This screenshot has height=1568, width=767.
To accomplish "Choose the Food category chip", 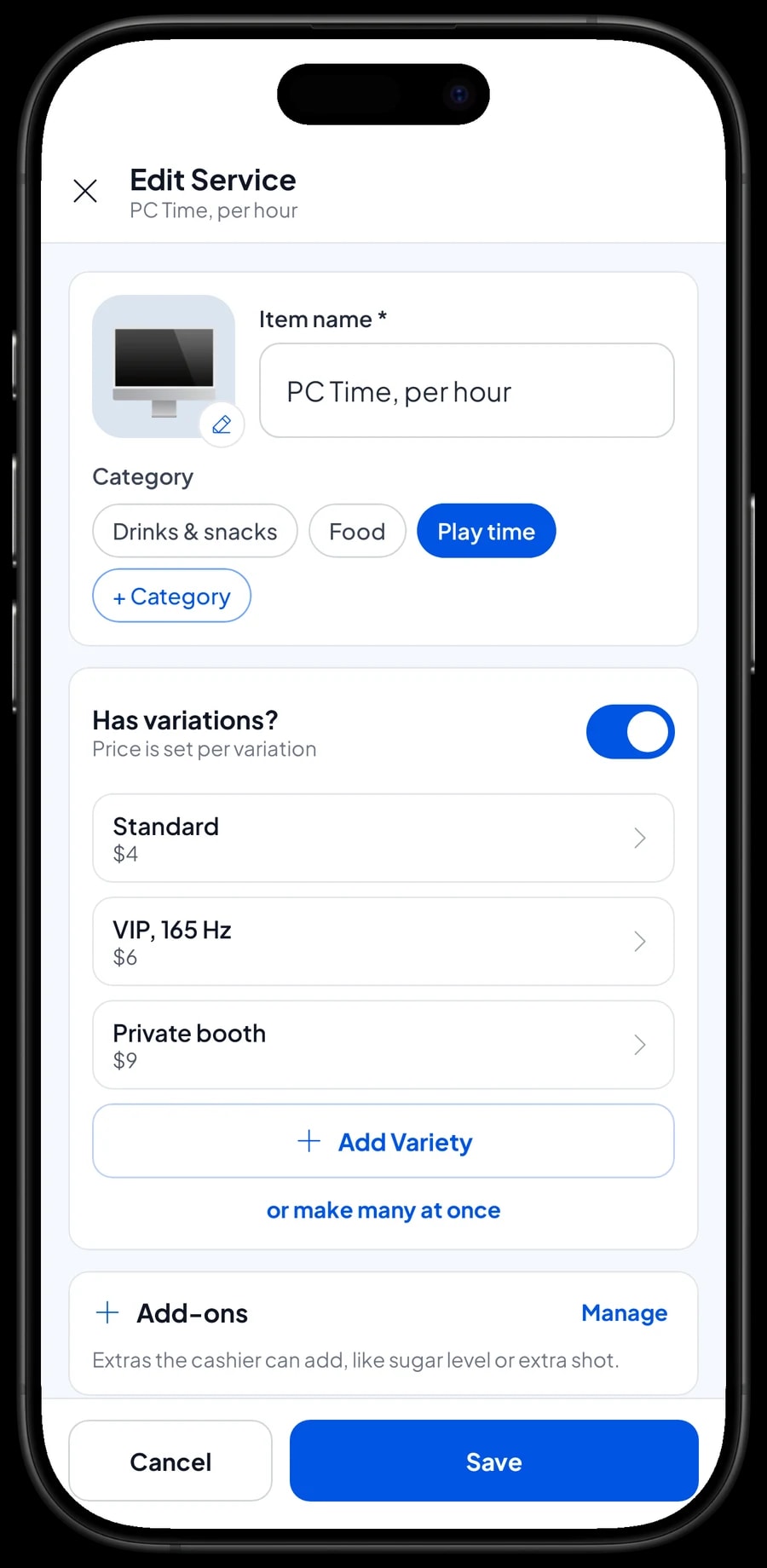I will pyautogui.click(x=357, y=531).
